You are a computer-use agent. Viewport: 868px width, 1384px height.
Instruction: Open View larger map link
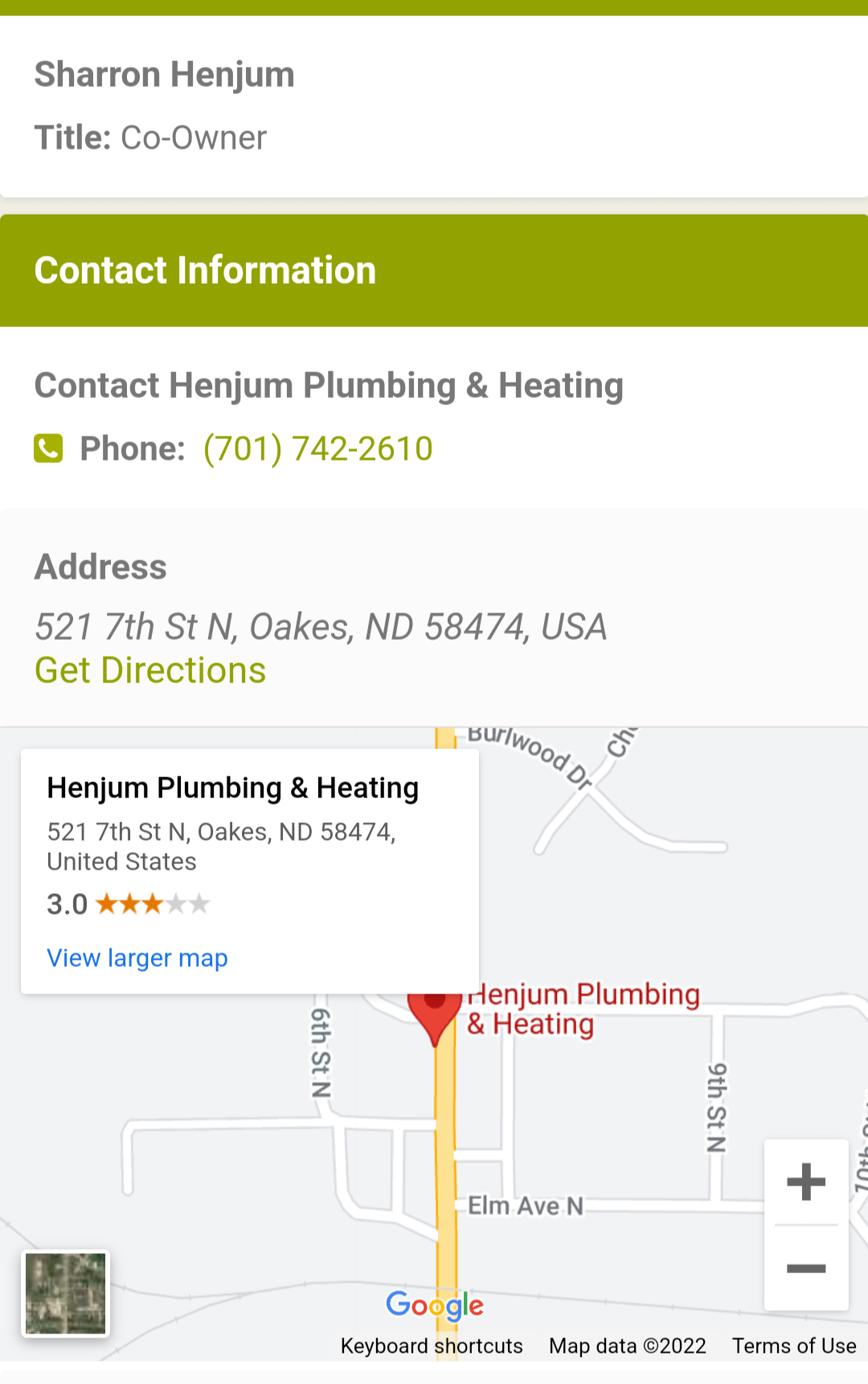pyautogui.click(x=137, y=958)
